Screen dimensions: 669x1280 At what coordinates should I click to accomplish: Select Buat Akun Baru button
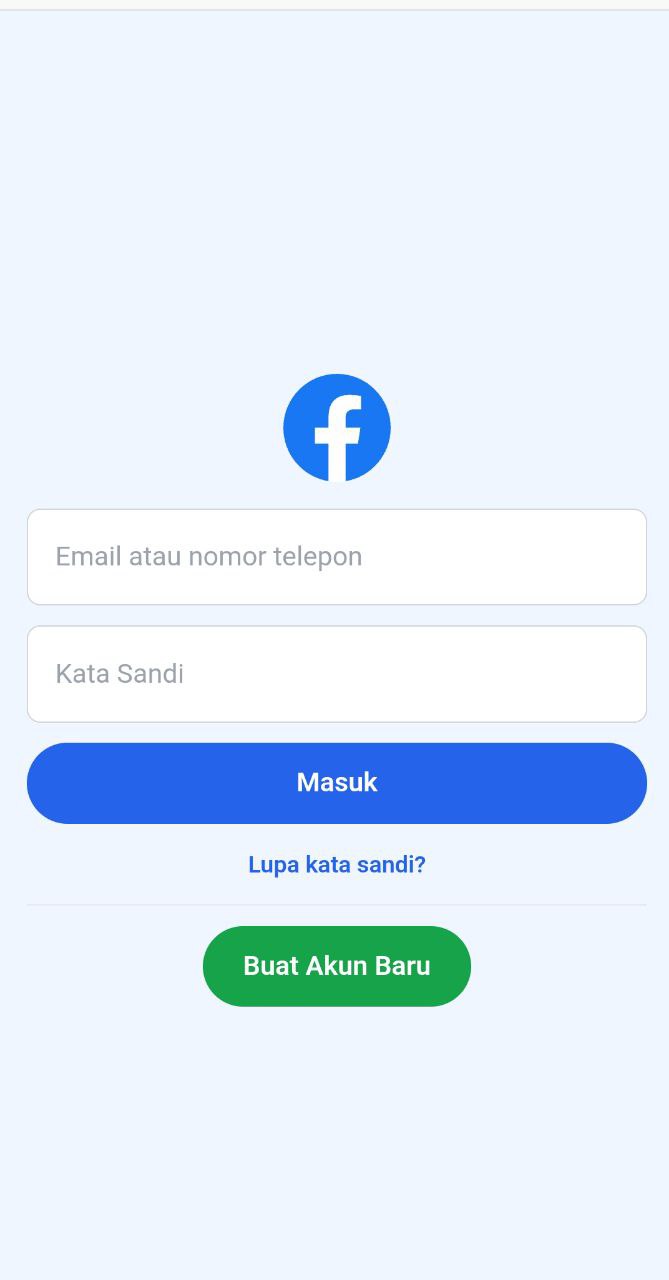click(x=336, y=966)
